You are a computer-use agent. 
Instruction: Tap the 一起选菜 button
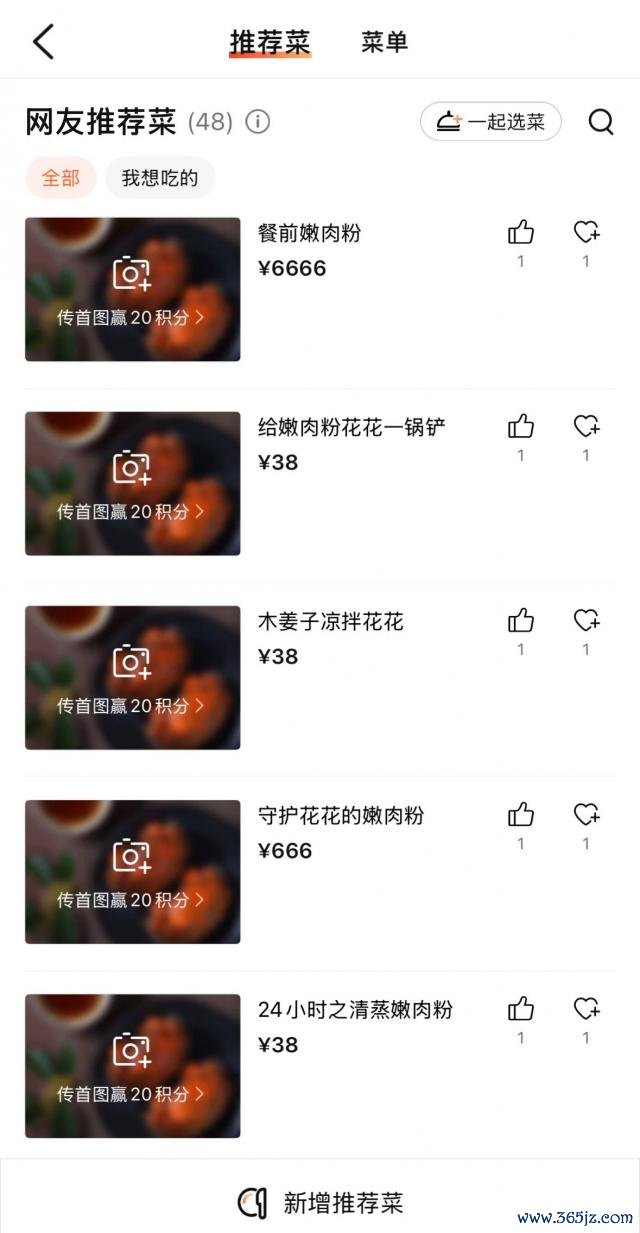click(x=491, y=122)
